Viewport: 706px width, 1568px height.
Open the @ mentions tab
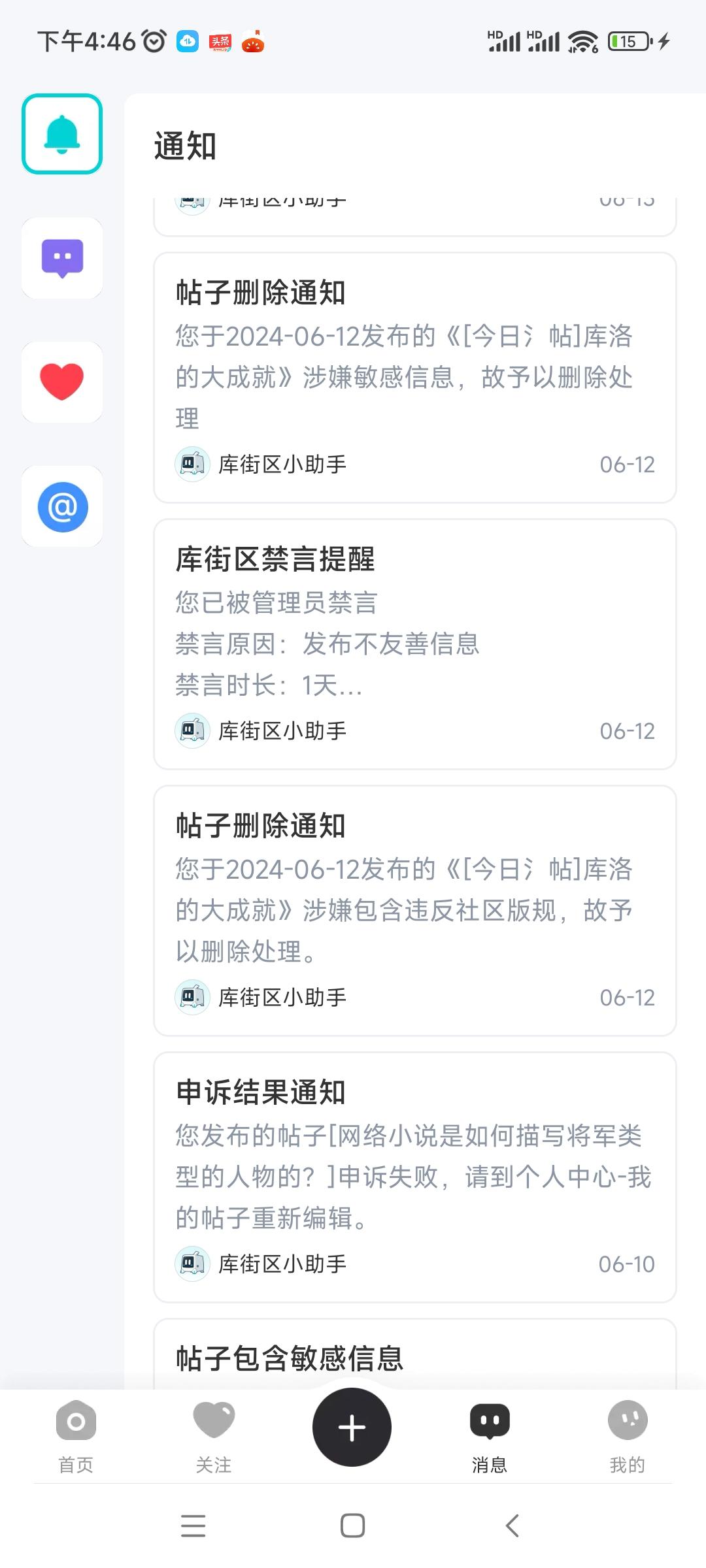point(62,506)
